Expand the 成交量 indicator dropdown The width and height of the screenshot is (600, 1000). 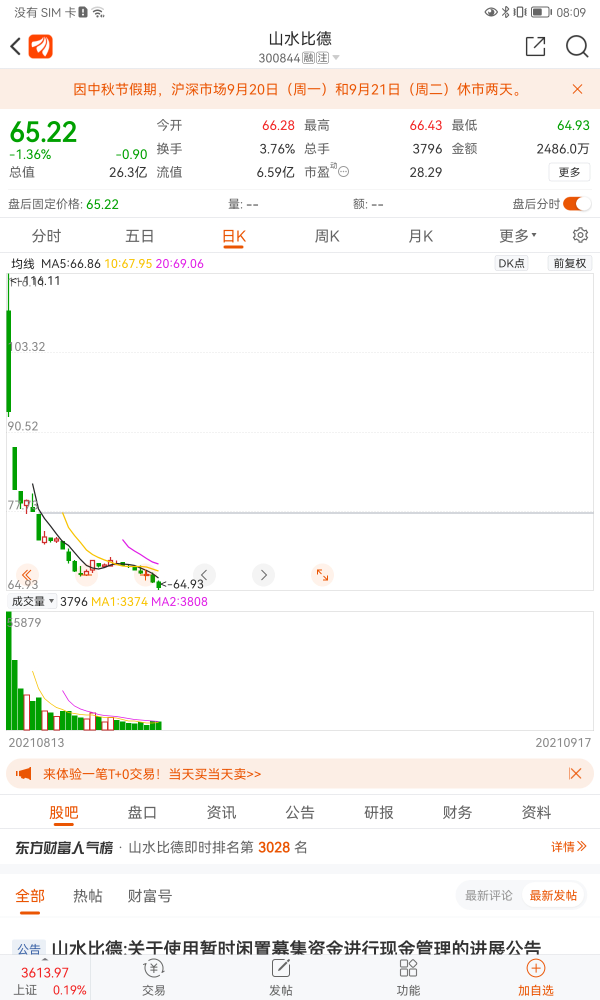coord(32,602)
